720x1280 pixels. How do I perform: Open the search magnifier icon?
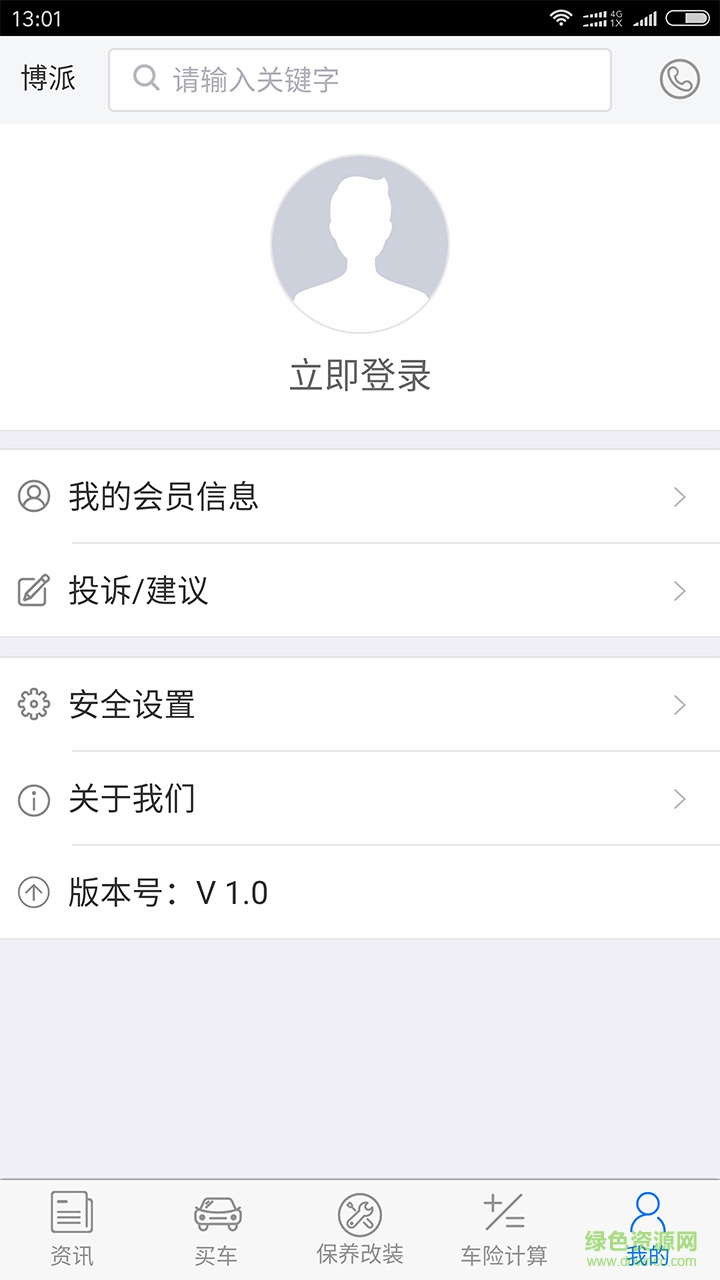coord(145,78)
